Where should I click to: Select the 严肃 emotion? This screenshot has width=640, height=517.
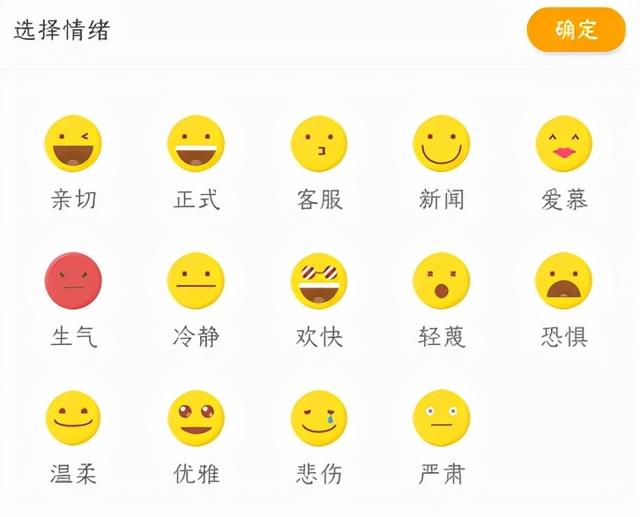[x=441, y=418]
